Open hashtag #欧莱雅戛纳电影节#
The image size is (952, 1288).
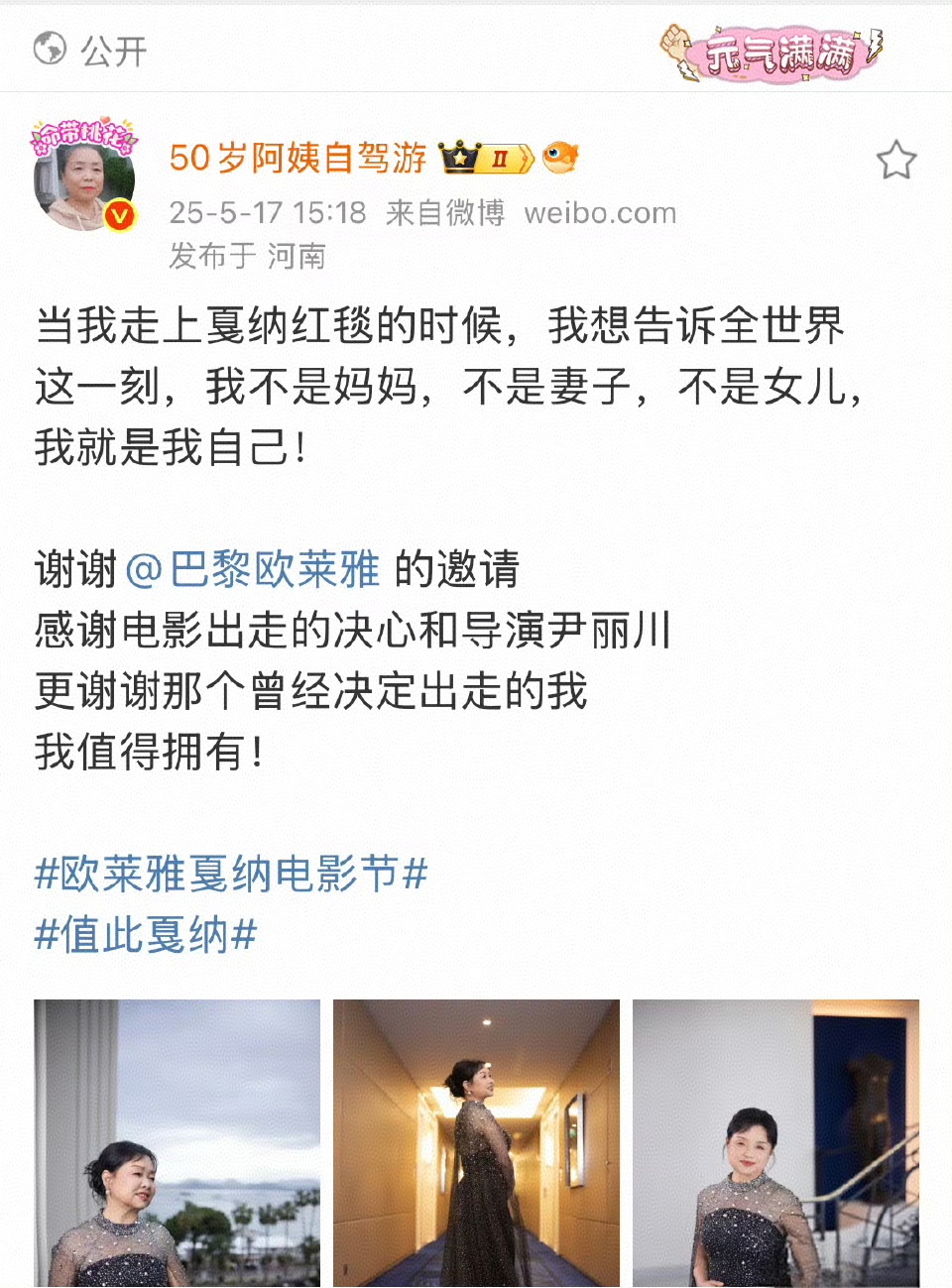tap(231, 875)
